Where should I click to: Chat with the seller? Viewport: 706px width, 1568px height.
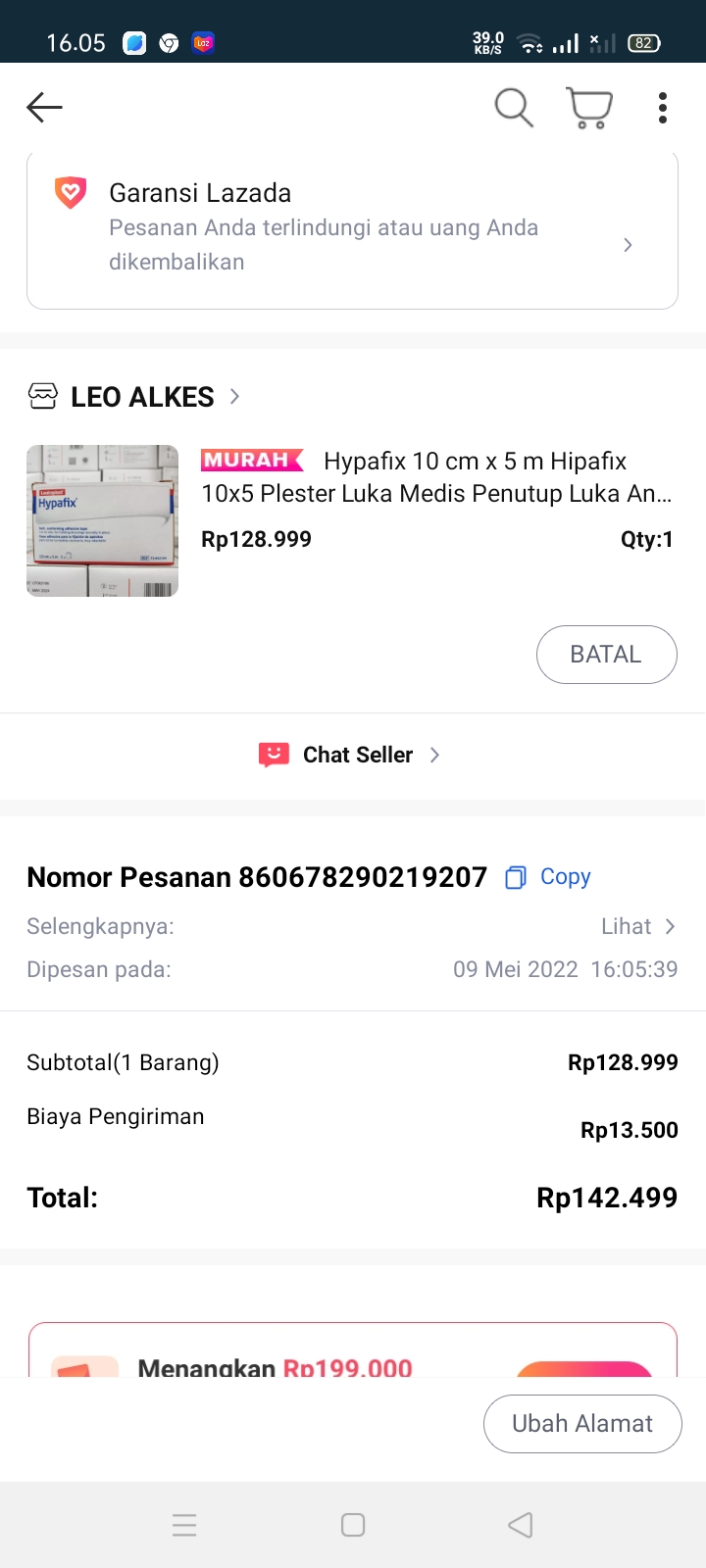350,755
